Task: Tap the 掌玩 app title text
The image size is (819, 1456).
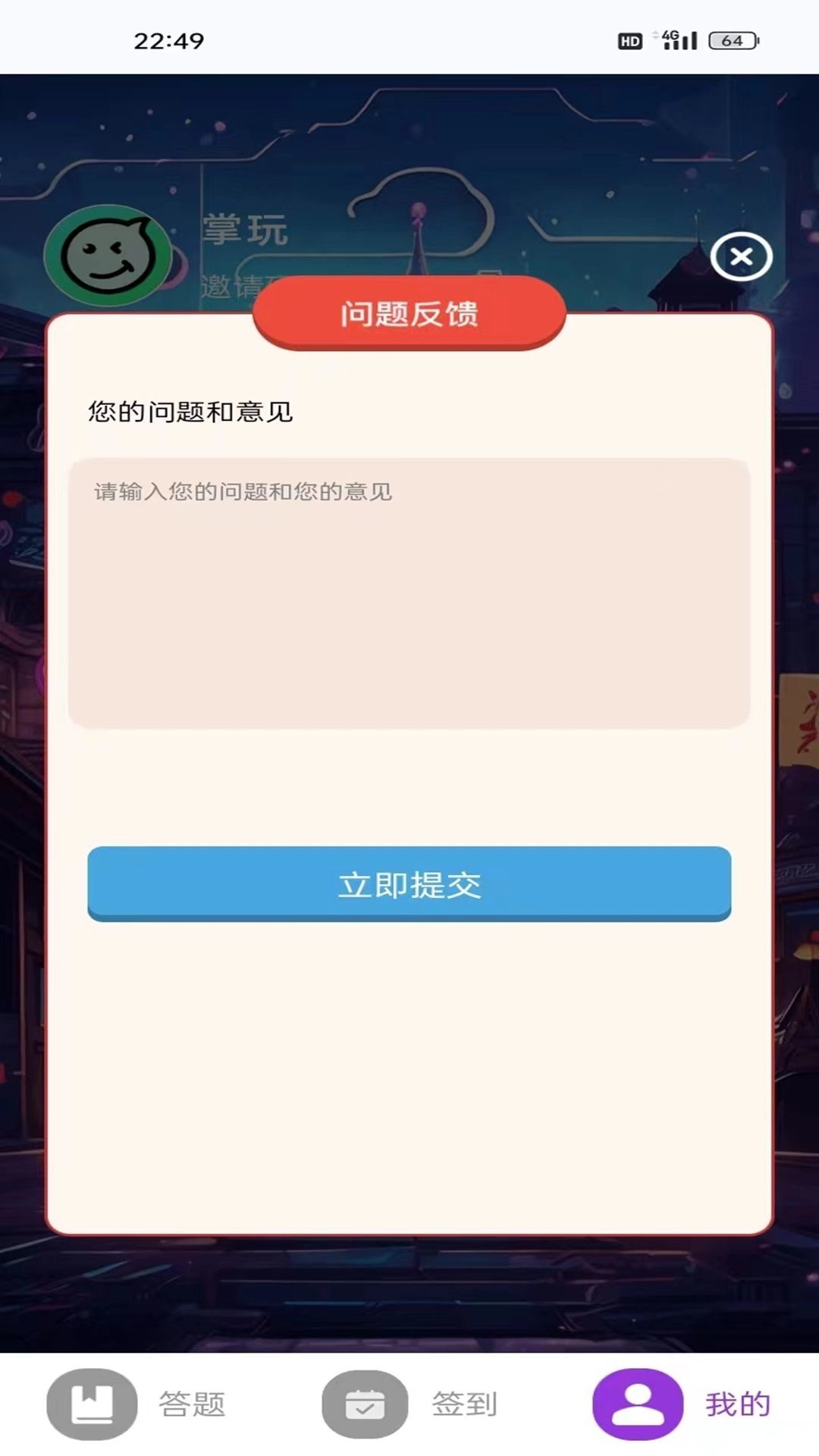Action: click(x=244, y=230)
